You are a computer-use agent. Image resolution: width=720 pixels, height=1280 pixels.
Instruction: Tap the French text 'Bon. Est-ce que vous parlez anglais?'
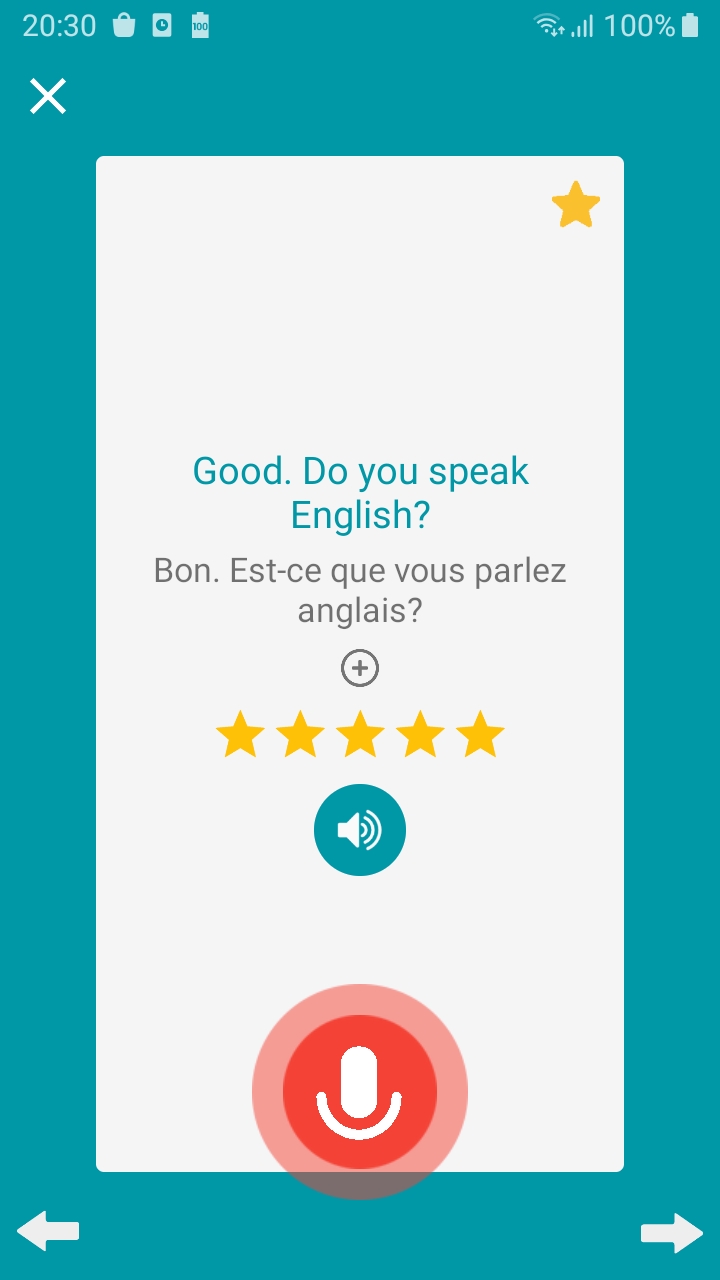click(360, 590)
